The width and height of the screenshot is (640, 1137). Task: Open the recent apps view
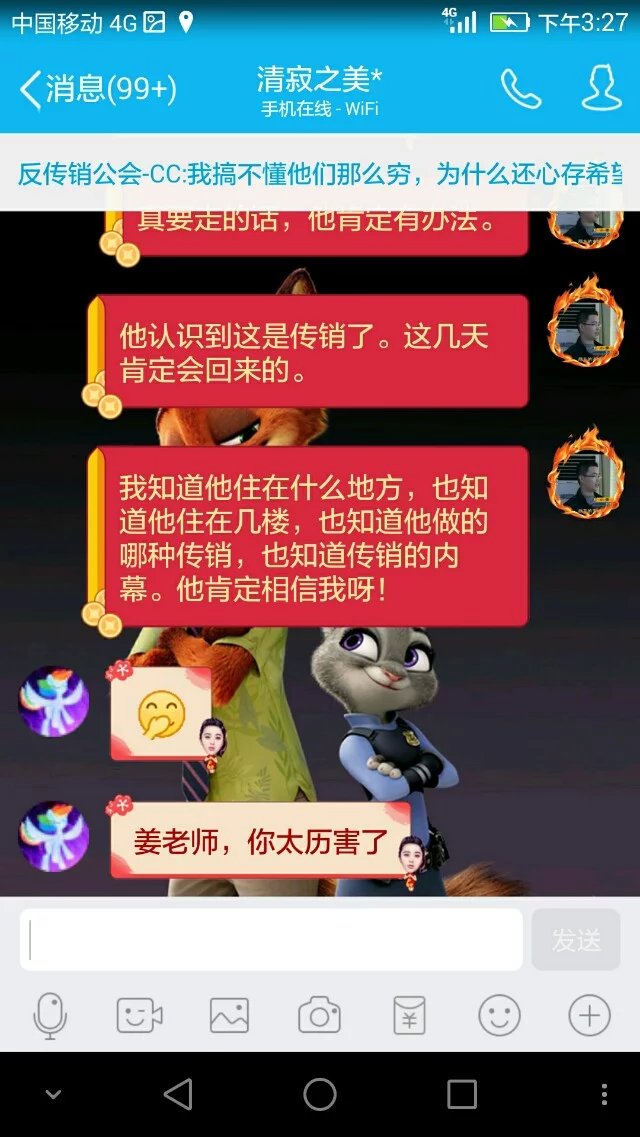[x=462, y=1094]
